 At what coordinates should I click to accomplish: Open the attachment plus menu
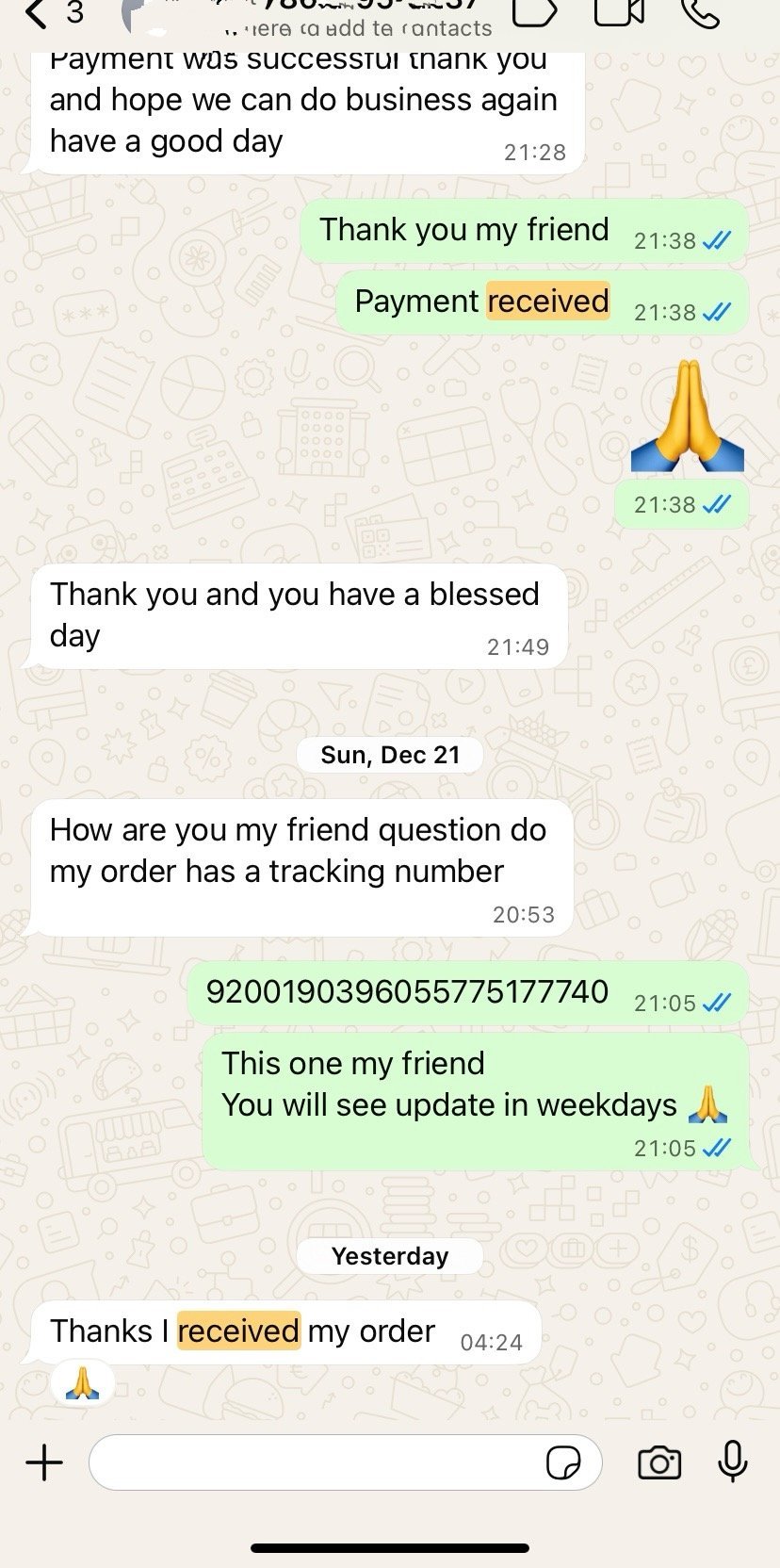(x=44, y=1462)
